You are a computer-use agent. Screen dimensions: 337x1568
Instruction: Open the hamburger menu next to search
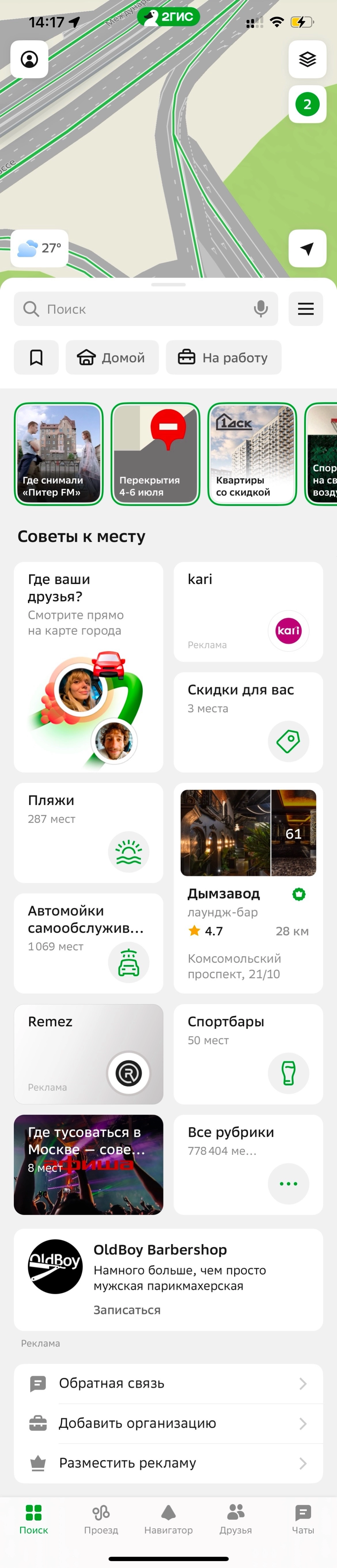pos(306,309)
